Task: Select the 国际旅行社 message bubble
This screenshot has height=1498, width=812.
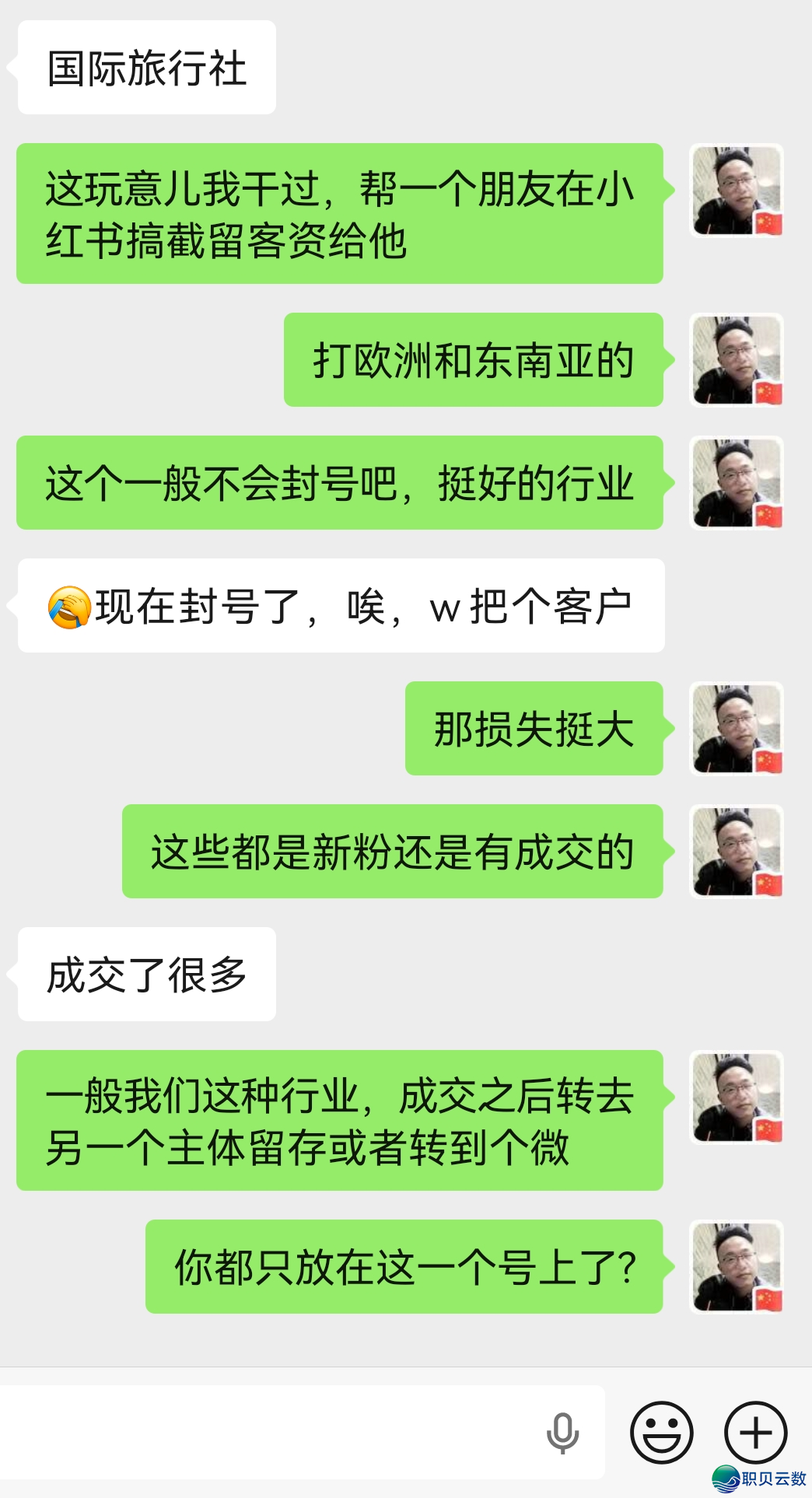Action: (x=146, y=66)
